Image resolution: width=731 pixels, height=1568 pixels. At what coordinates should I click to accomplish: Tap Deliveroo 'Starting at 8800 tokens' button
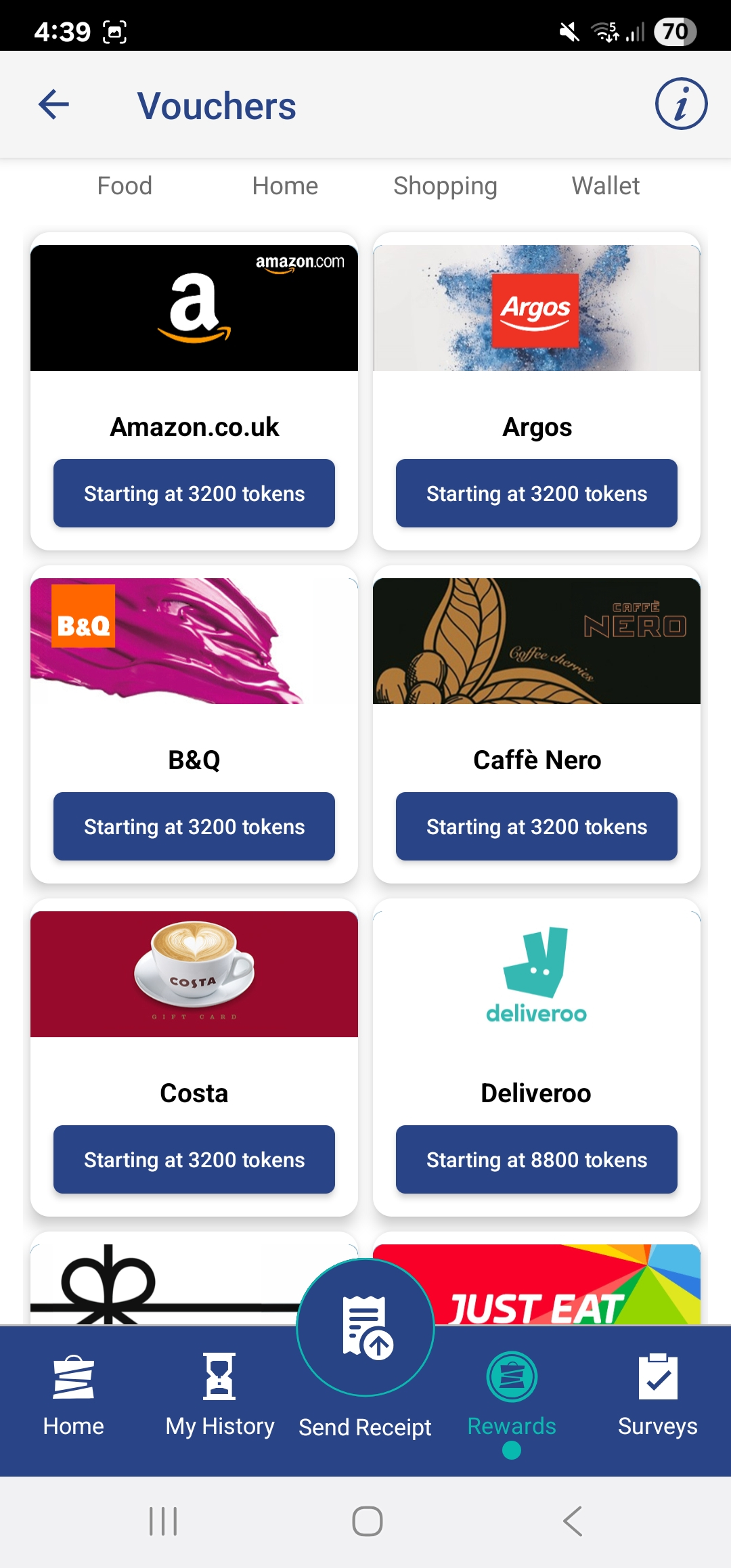click(x=536, y=1159)
